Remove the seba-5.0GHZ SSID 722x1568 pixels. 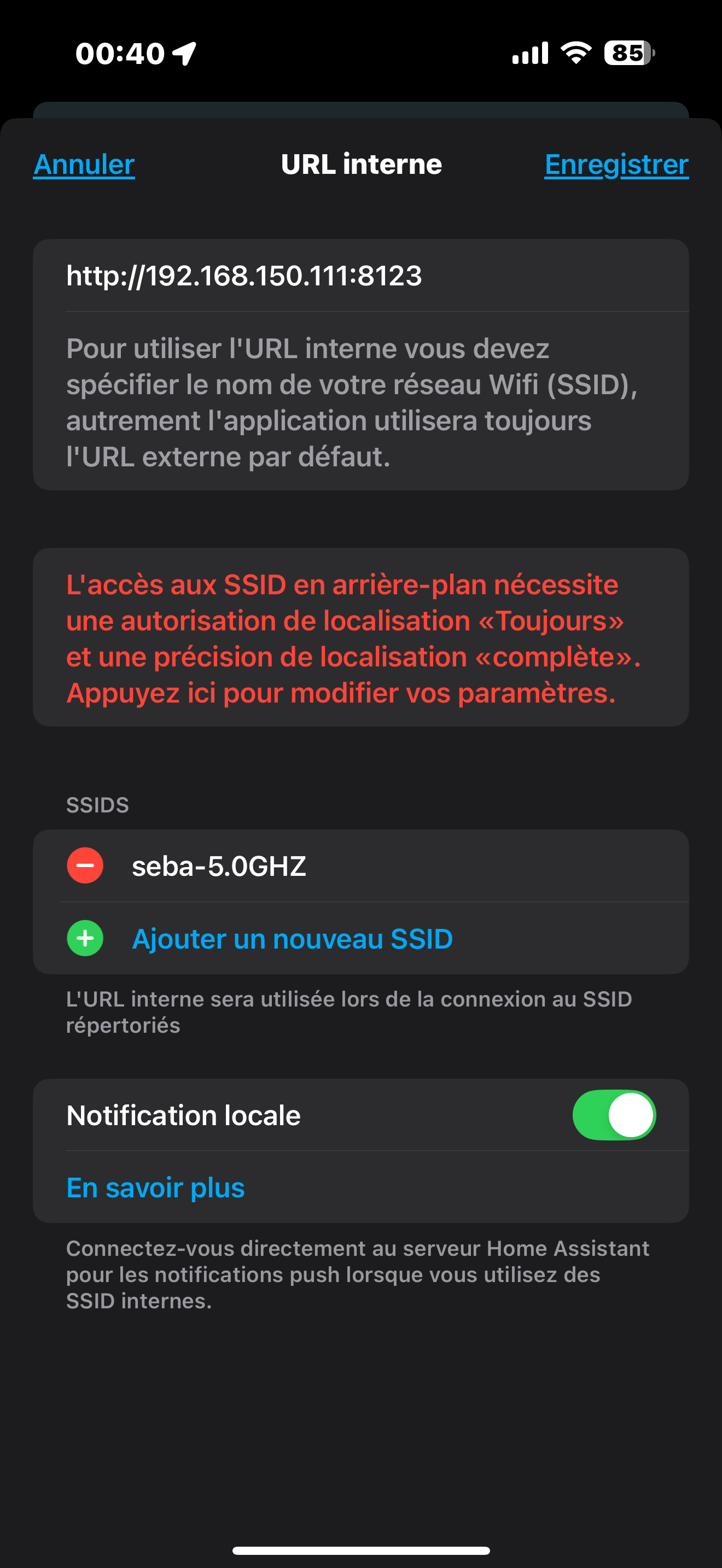85,865
